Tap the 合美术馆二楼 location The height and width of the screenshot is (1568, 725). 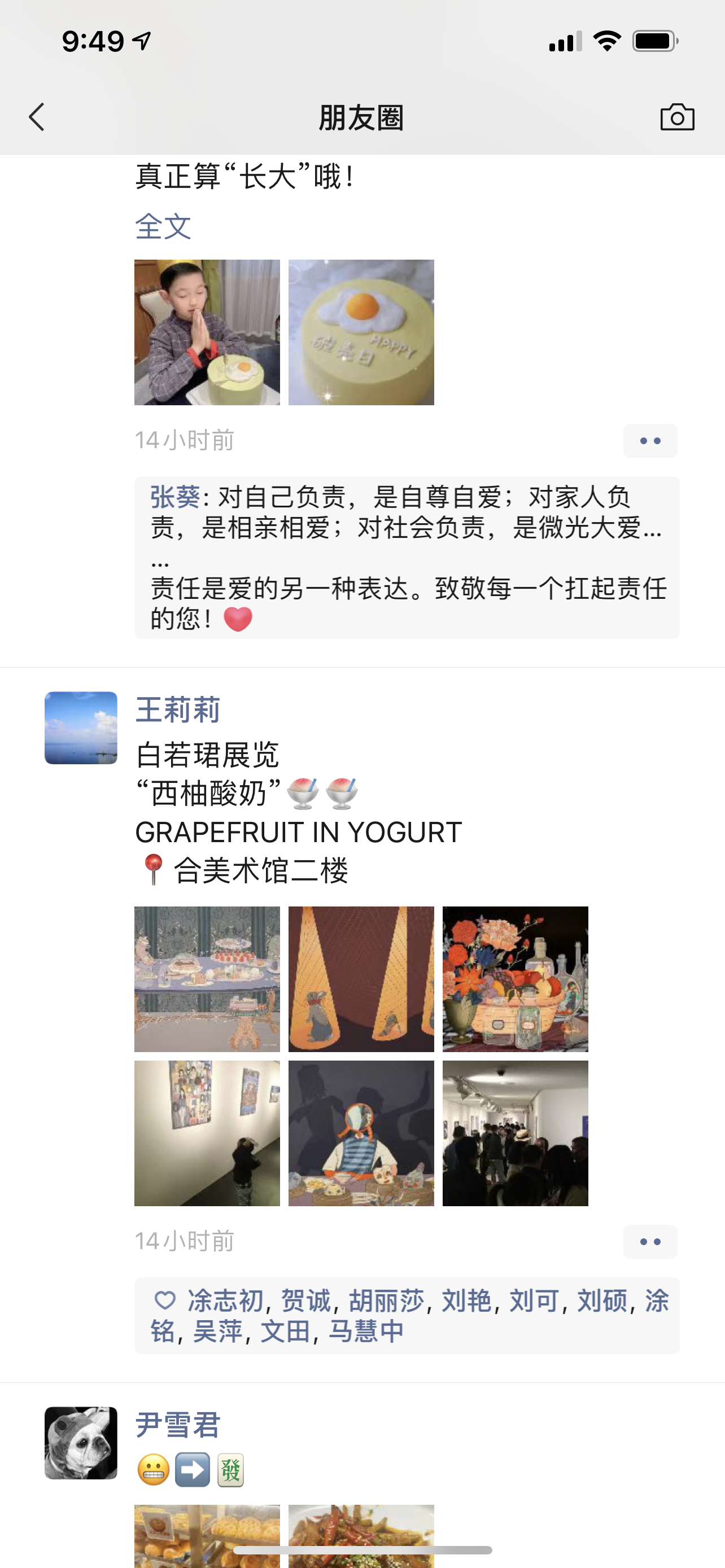[260, 870]
